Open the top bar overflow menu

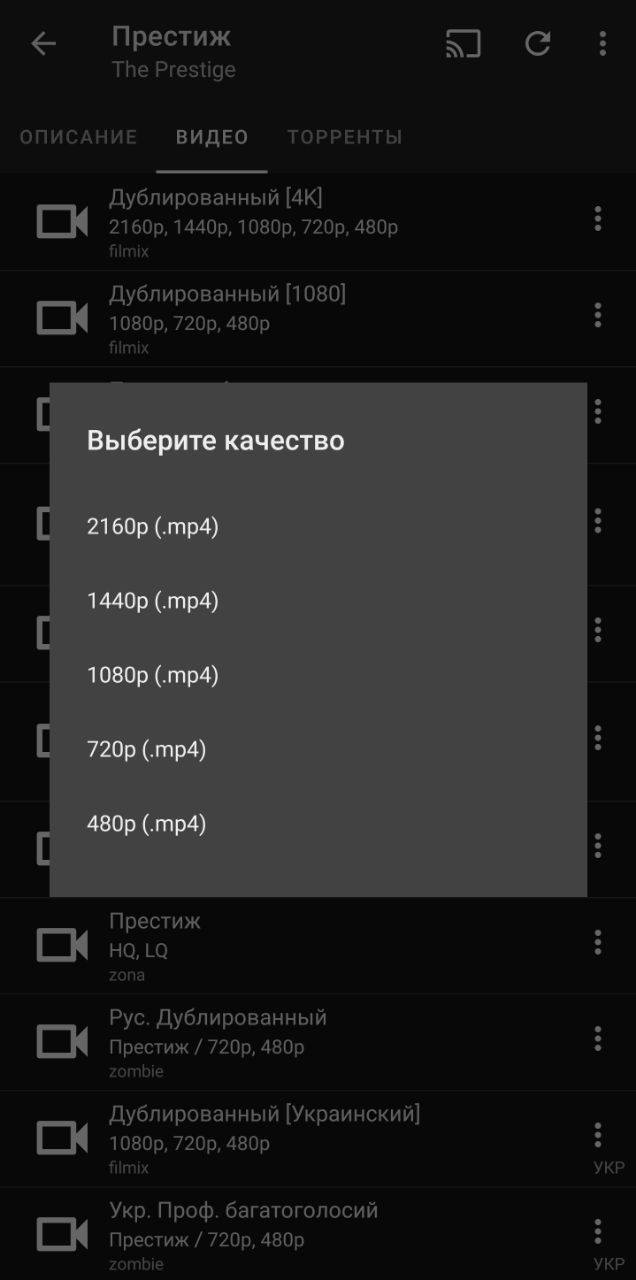click(602, 44)
